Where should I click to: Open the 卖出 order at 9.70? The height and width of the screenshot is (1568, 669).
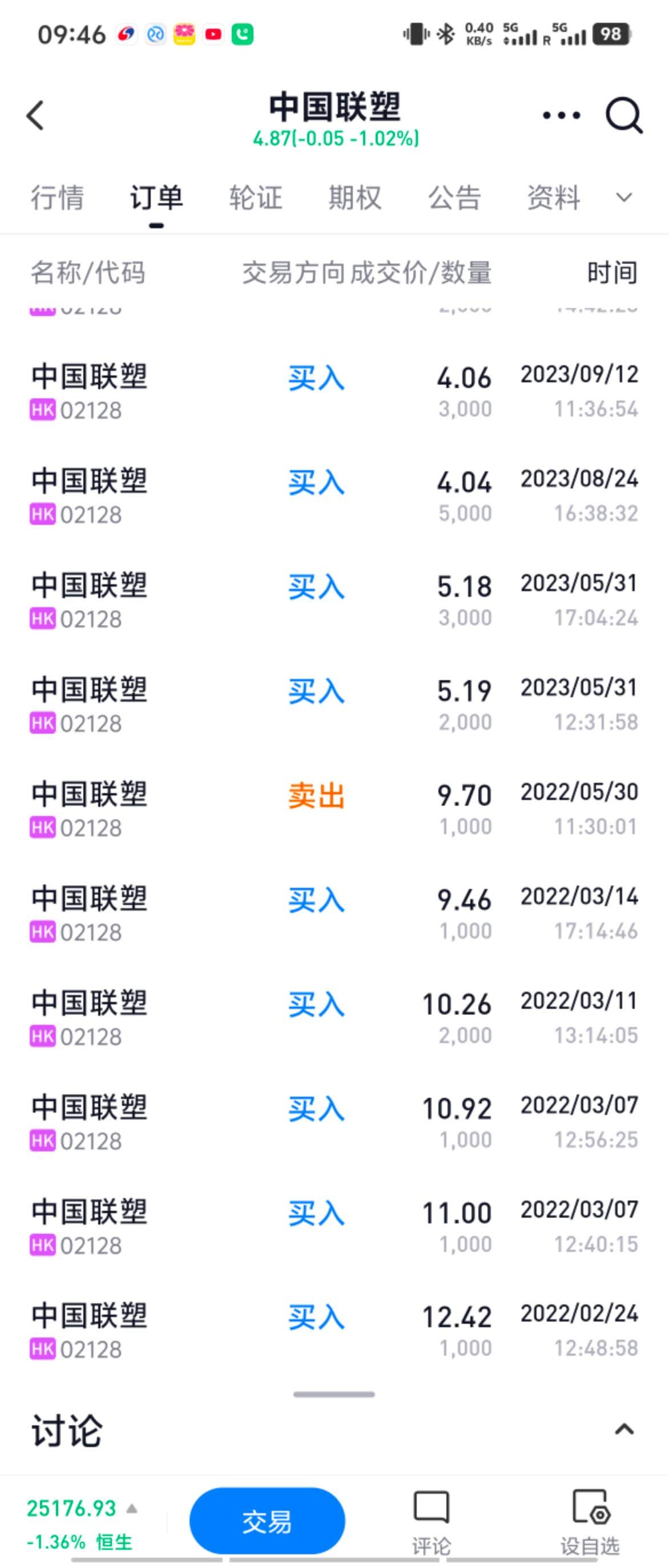pos(333,810)
